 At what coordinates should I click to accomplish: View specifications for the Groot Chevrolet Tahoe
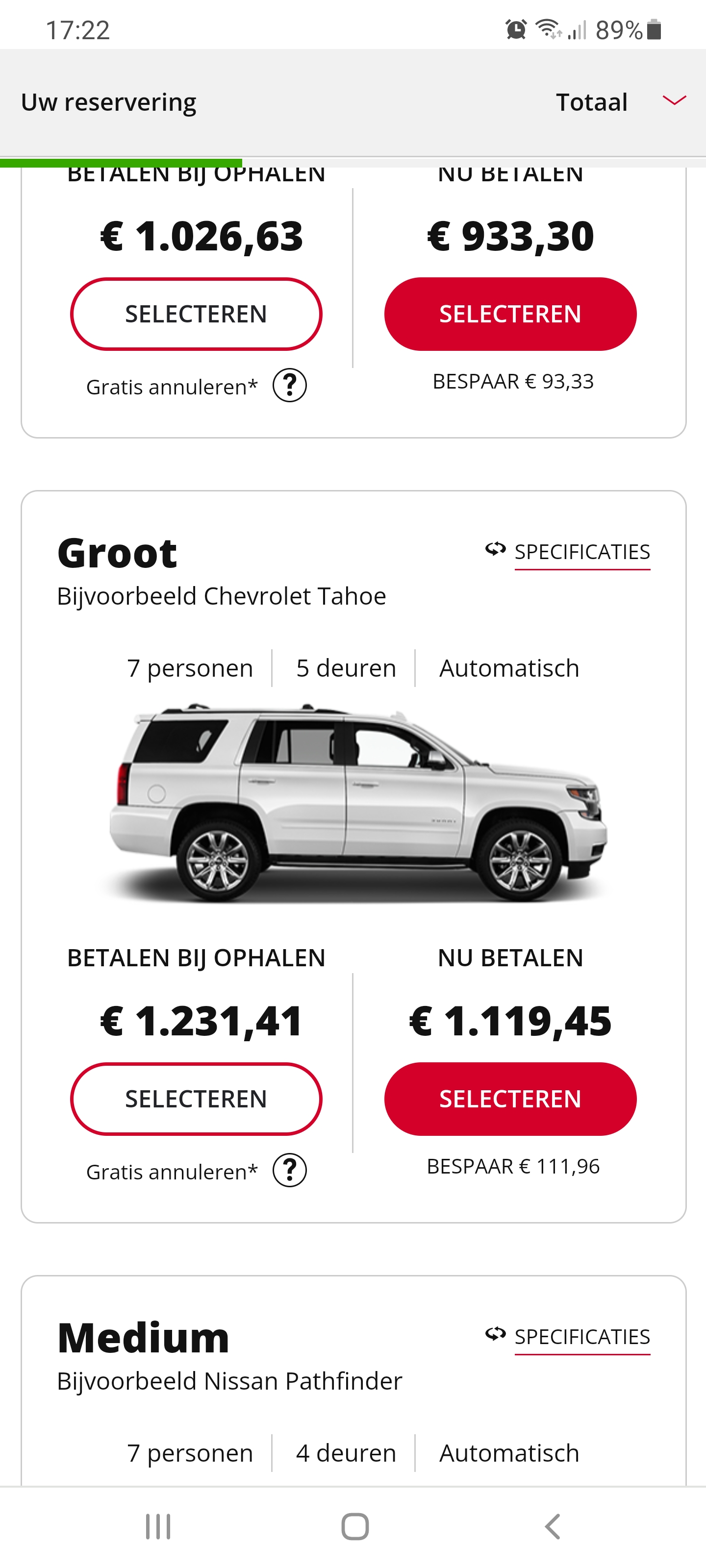coord(582,552)
